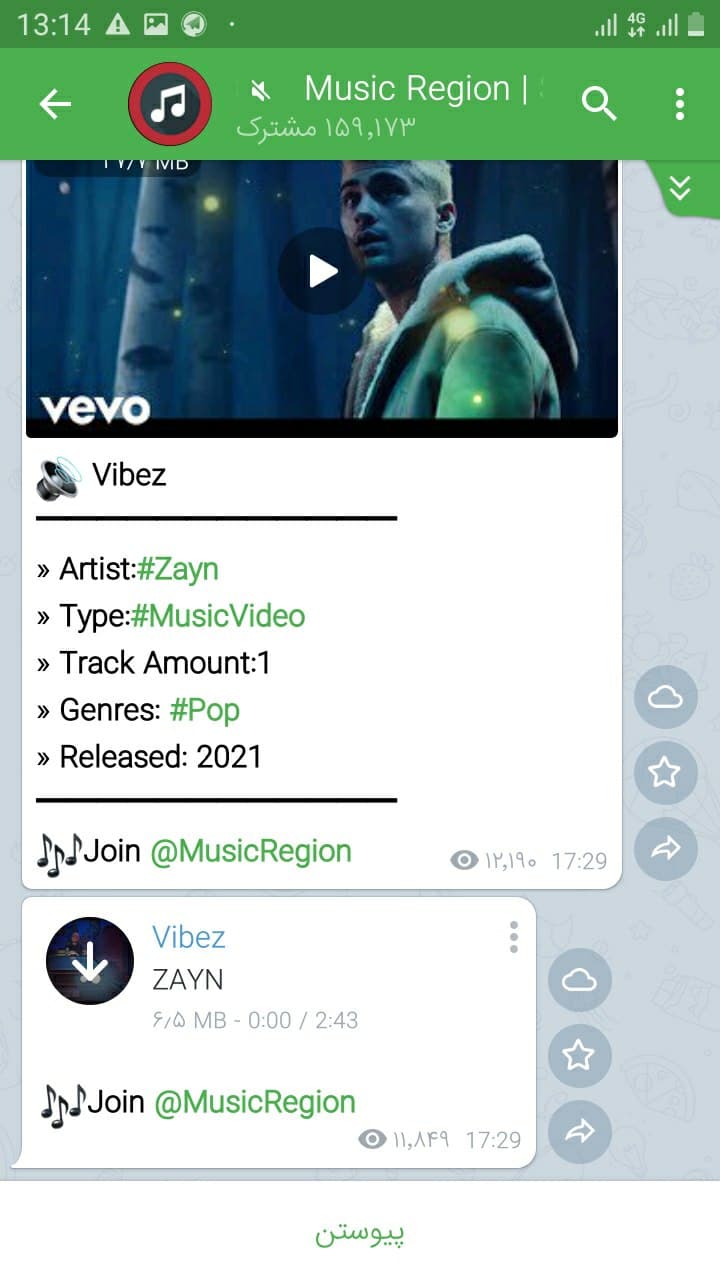Go back using the arrow
This screenshot has height=1280, width=720.
click(x=55, y=104)
